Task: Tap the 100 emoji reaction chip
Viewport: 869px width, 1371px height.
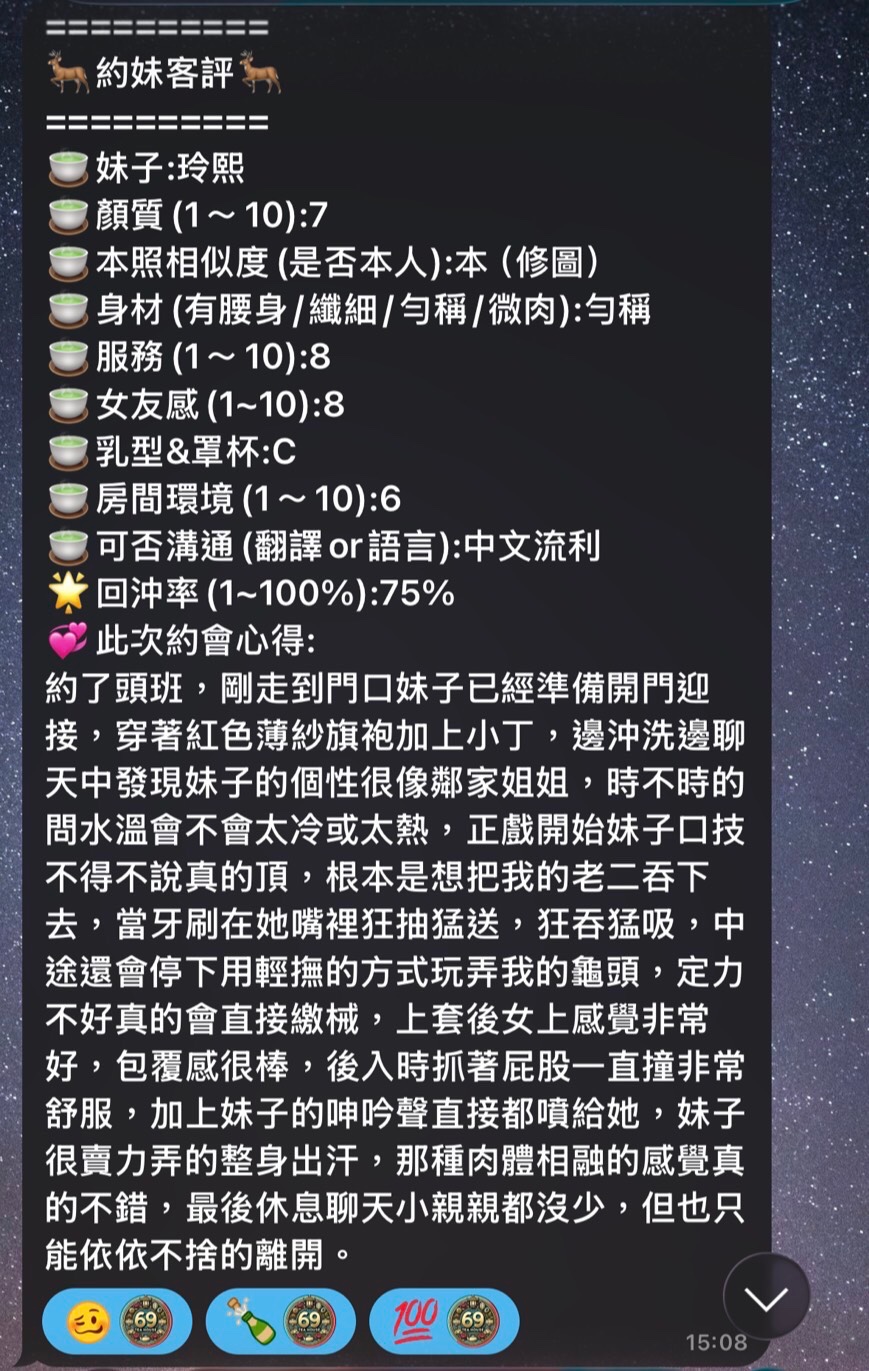Action: click(444, 1321)
